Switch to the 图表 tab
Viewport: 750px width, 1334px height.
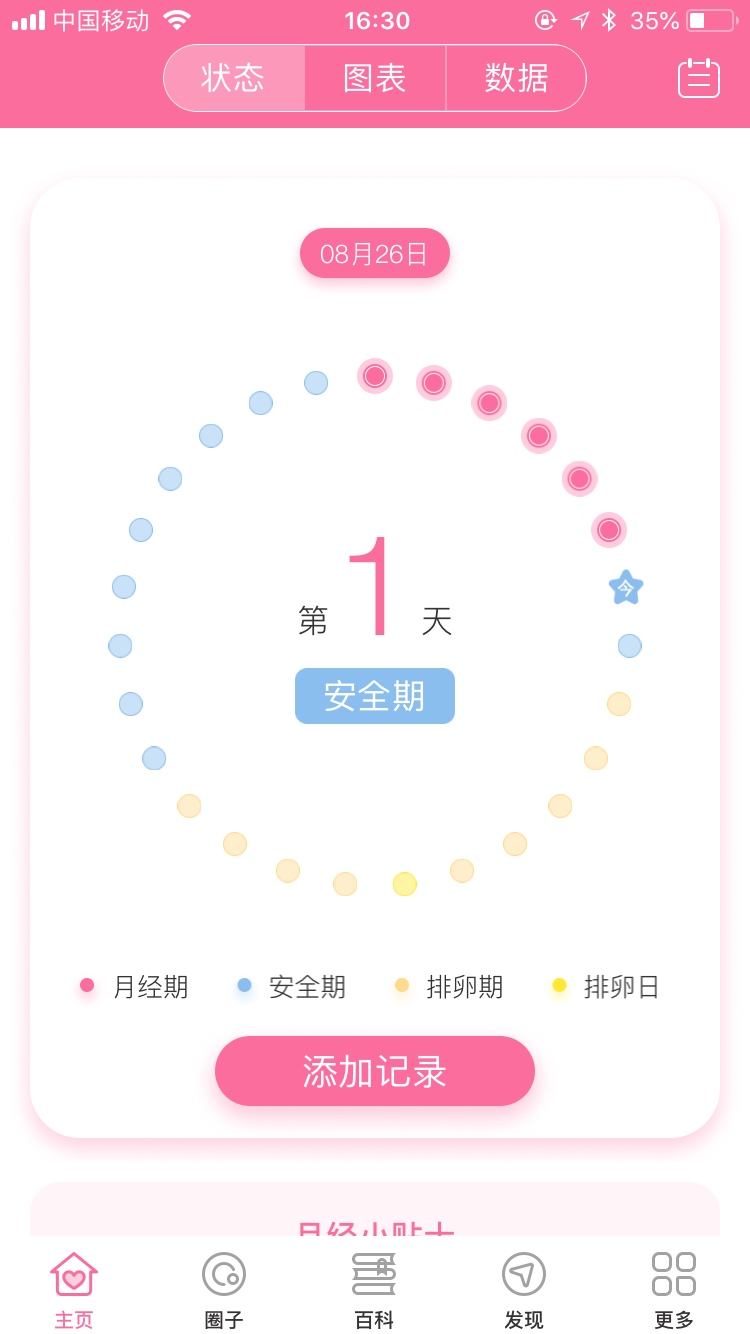375,78
